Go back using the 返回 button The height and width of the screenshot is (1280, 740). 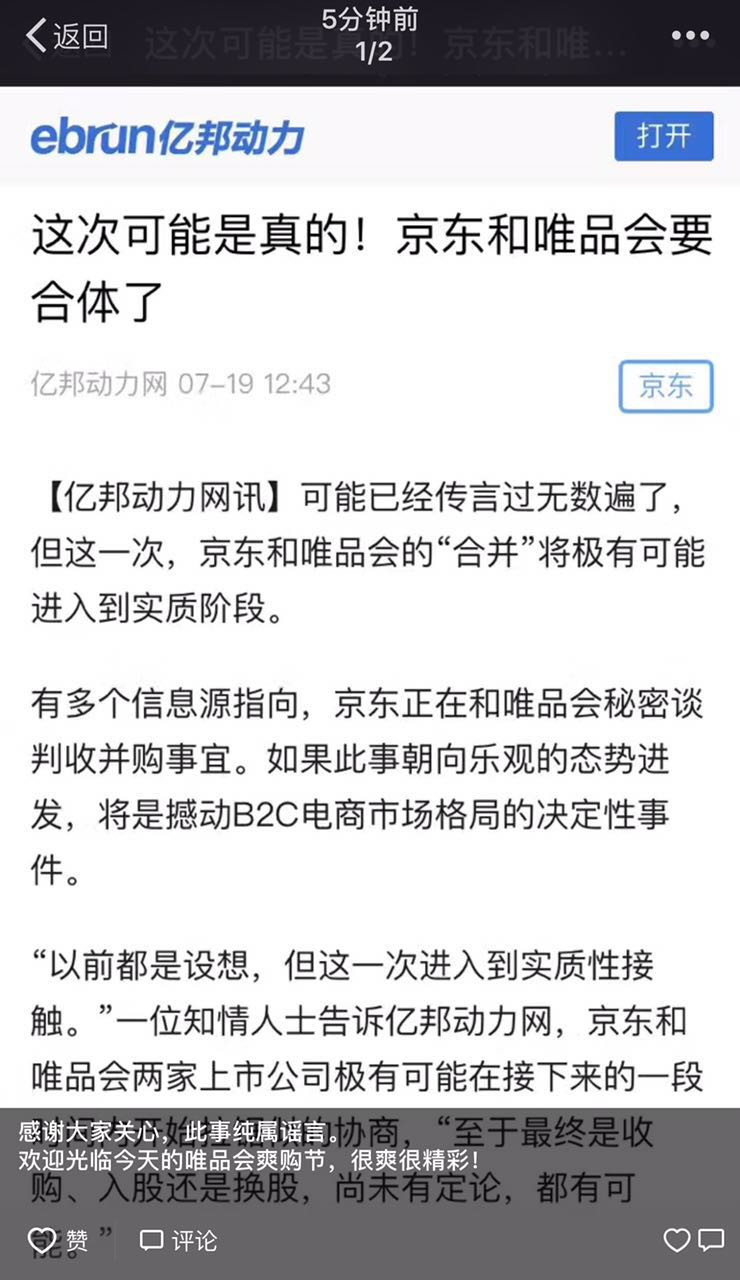coord(66,36)
